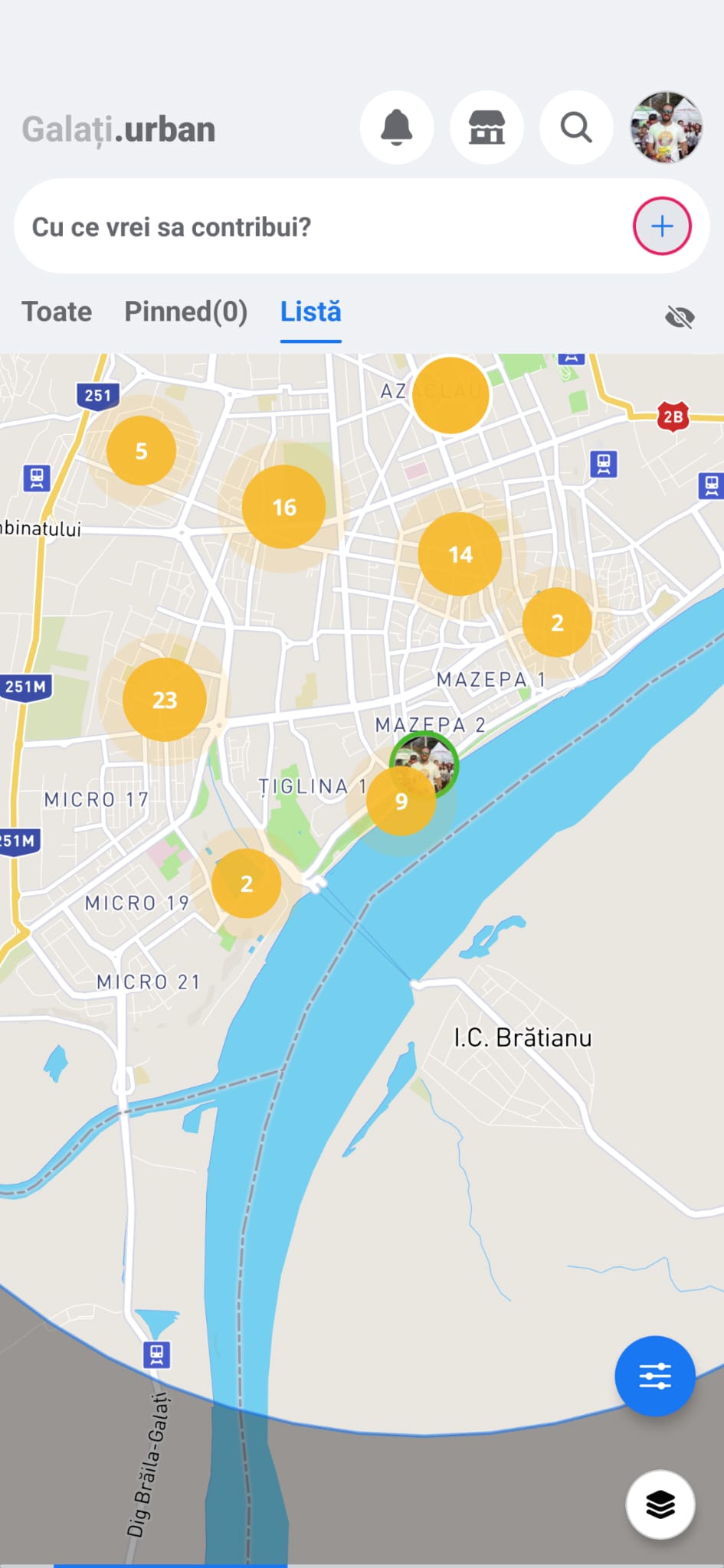Select the 2-report cluster near Micro 19
This screenshot has width=724, height=1568.
click(247, 883)
